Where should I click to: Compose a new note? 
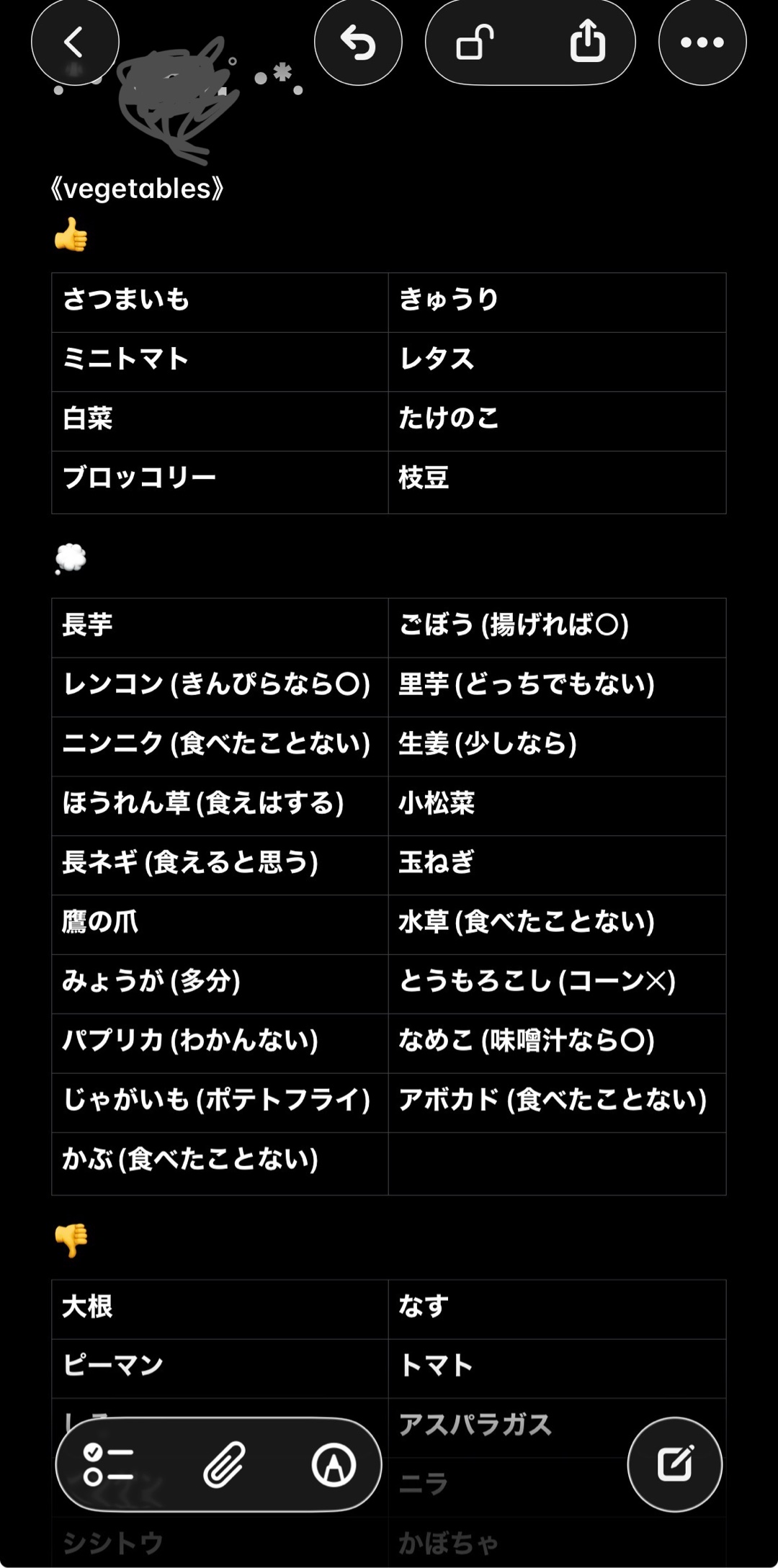675,1464
